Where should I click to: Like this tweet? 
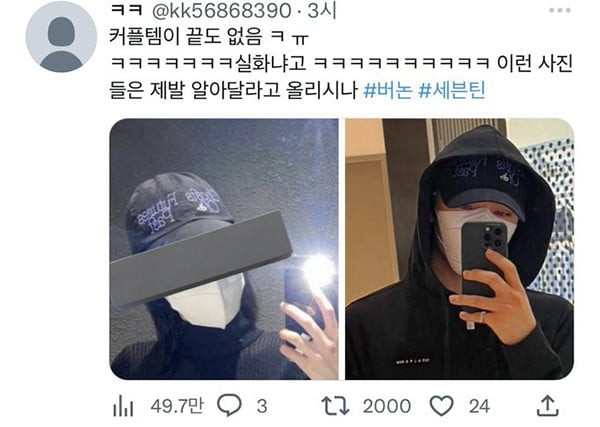tap(440, 404)
